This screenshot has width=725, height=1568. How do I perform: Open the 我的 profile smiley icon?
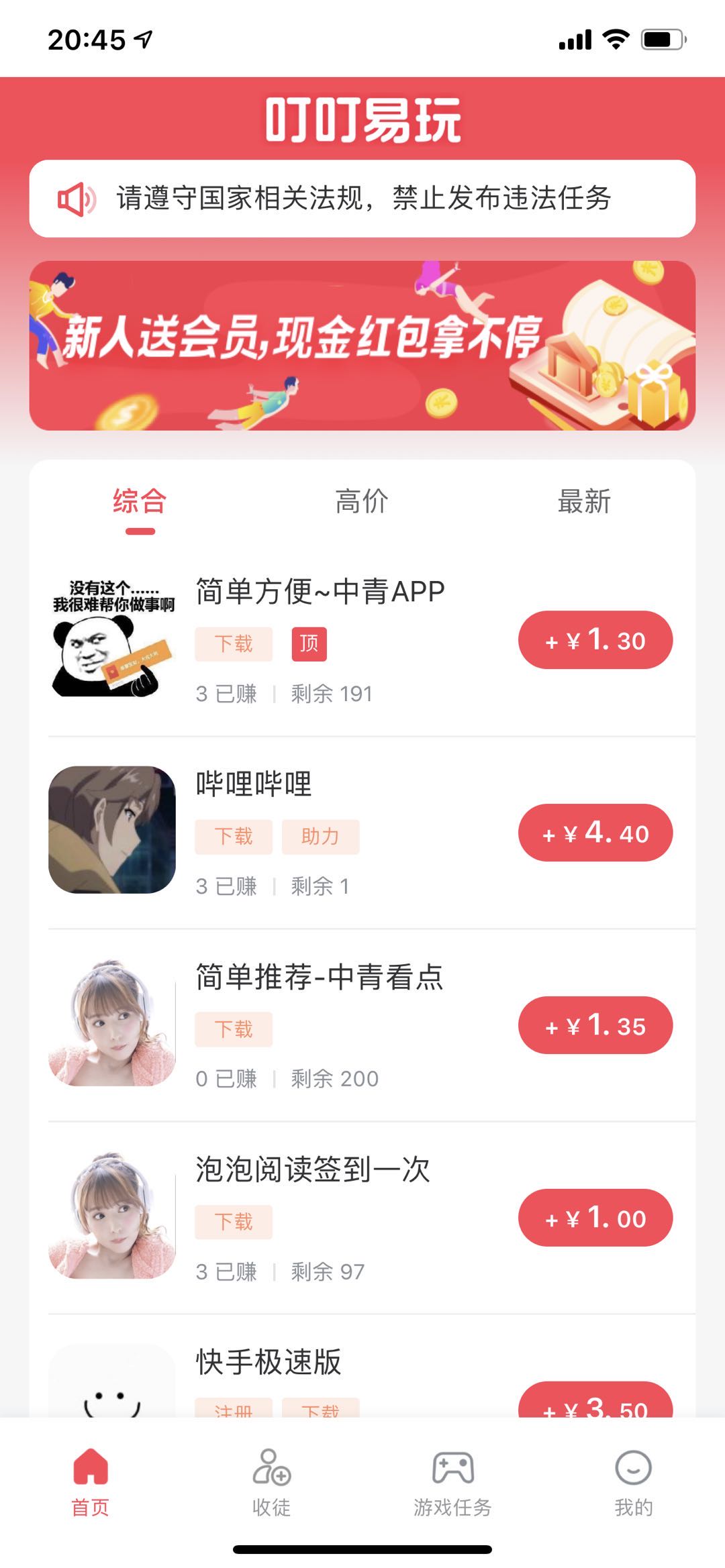coord(633,1478)
